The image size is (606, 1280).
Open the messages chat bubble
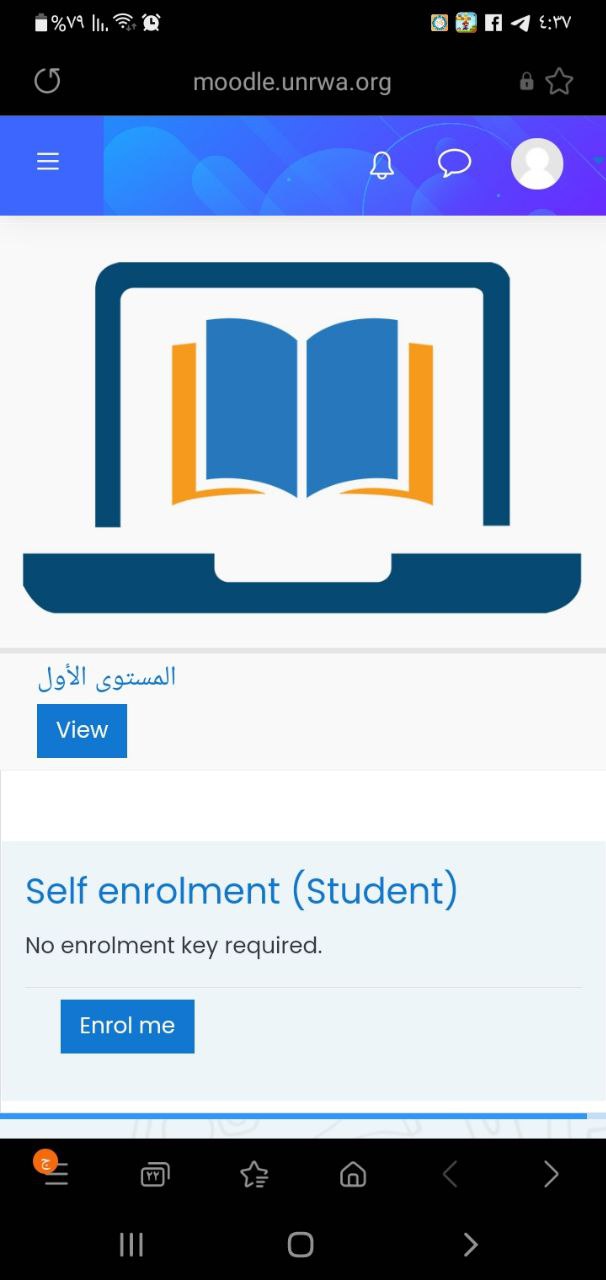coord(454,163)
